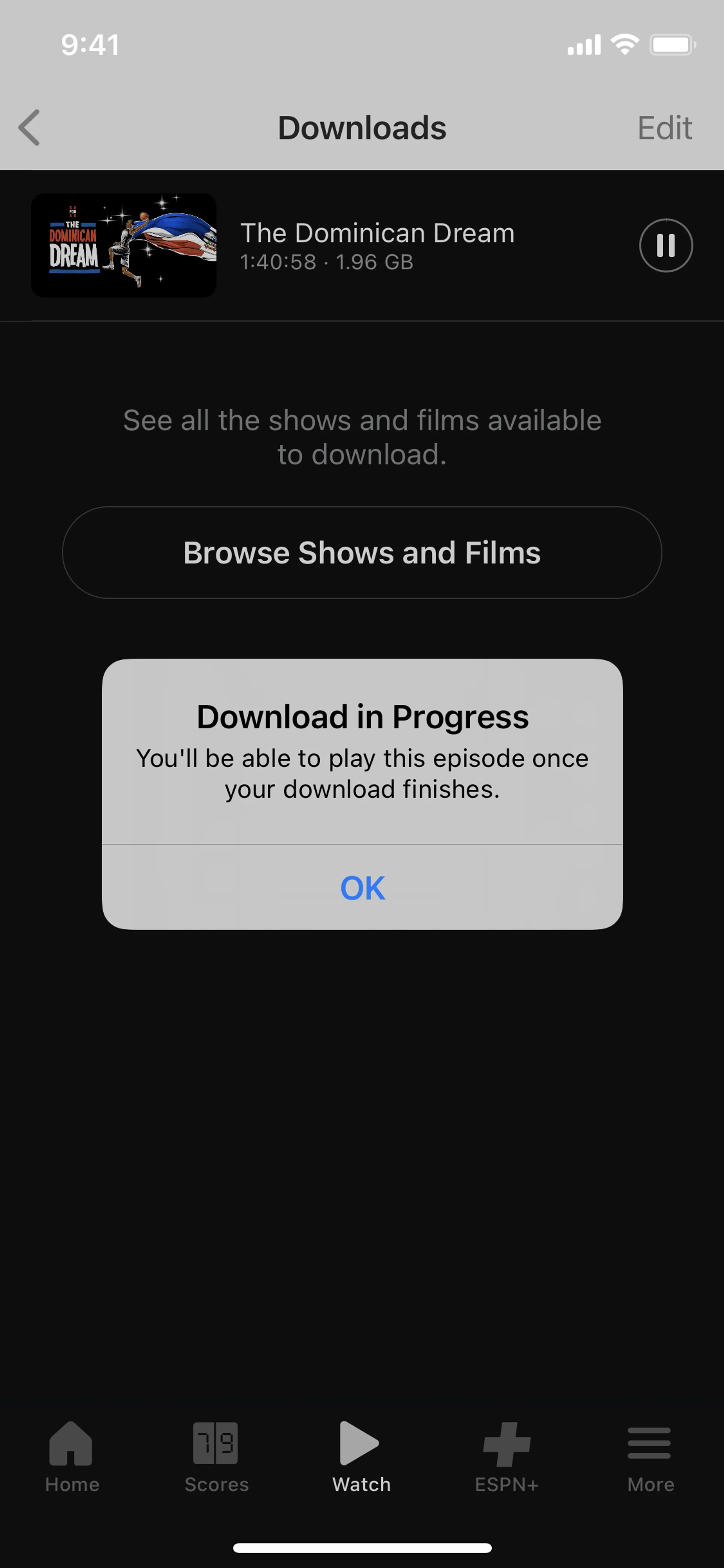This screenshot has height=1568, width=724.
Task: Tap Edit in the top bar
Action: (664, 128)
